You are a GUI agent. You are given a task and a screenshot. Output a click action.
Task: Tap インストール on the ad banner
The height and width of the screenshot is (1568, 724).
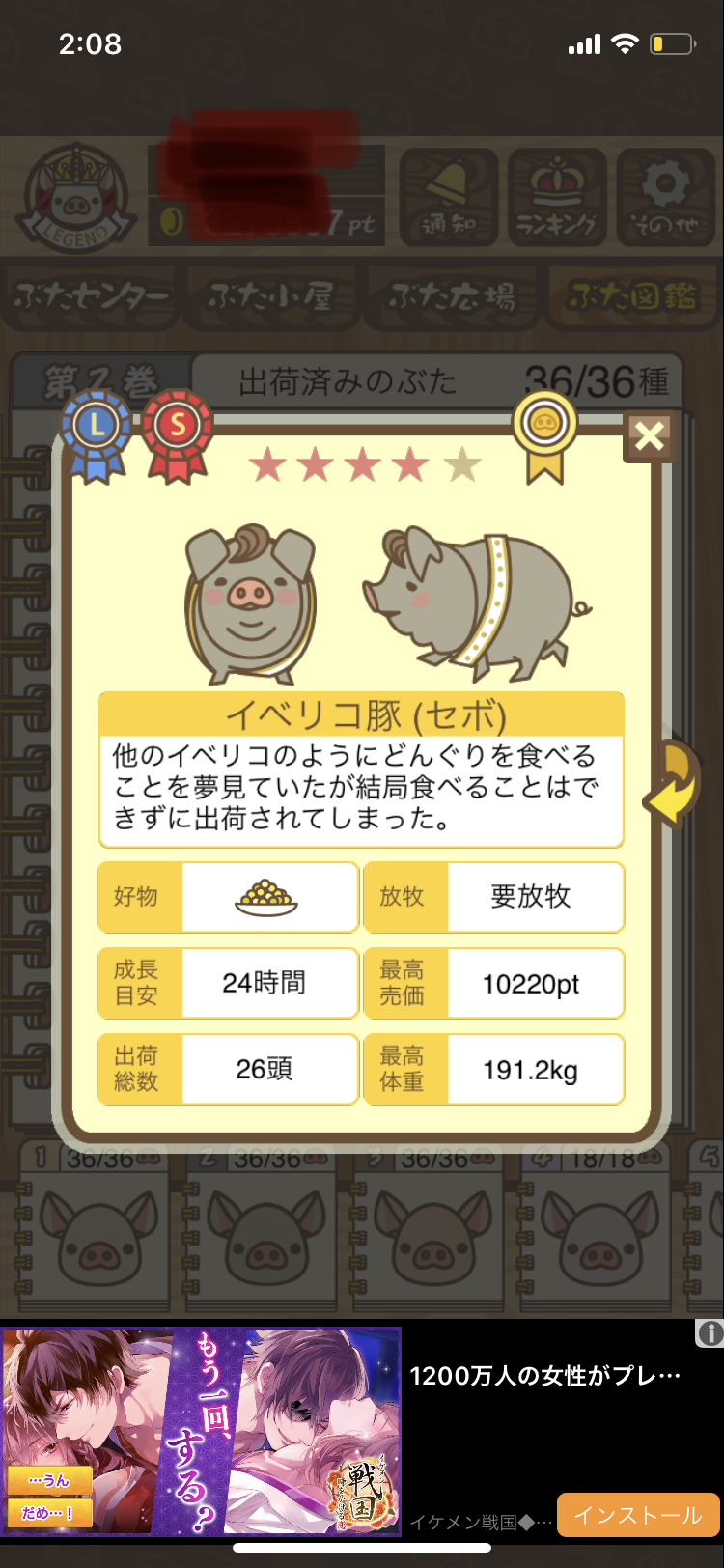(x=638, y=1515)
